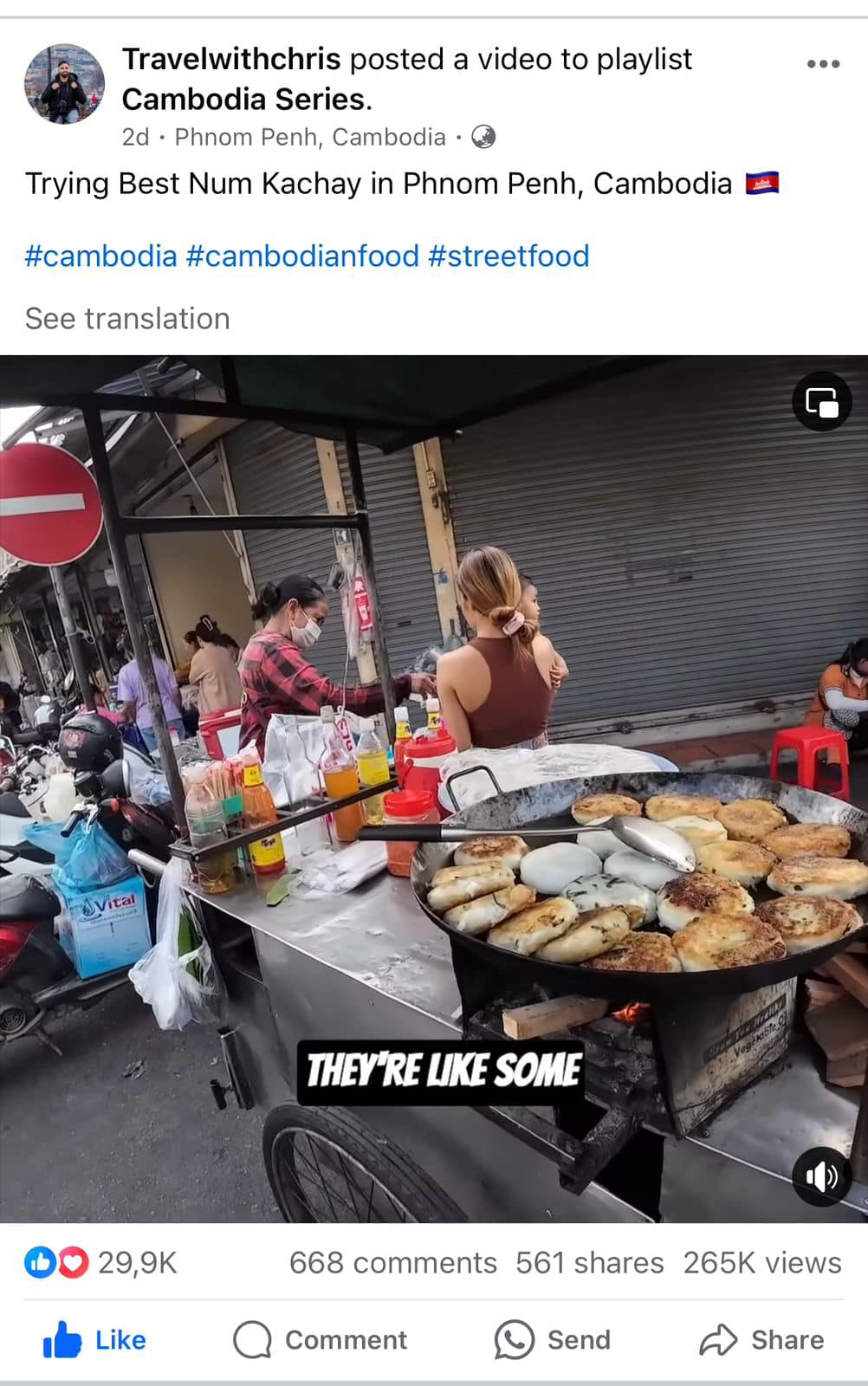Send this post via WhatsApp
Screen dimensions: 868x1386
tap(553, 1340)
